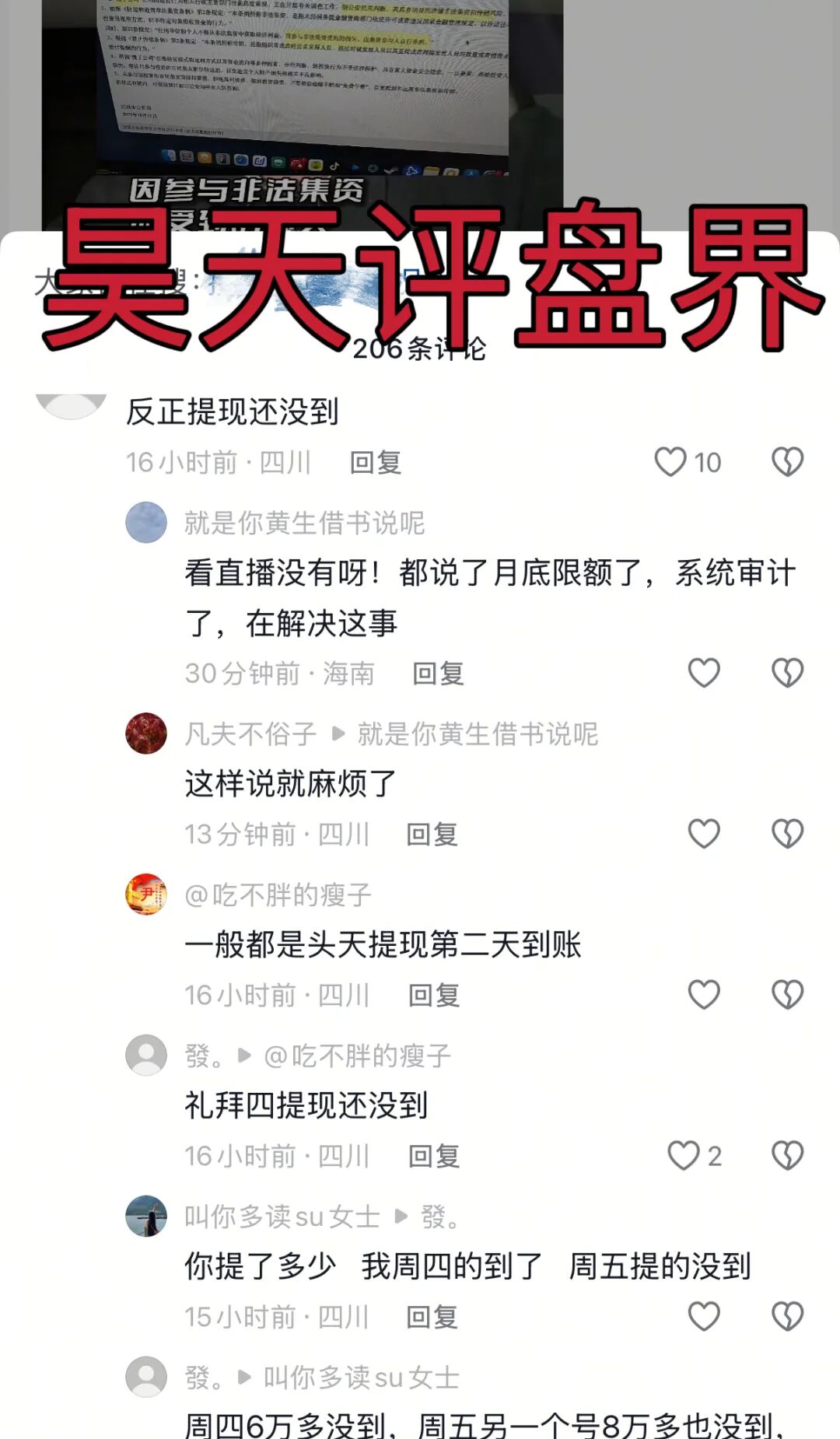Reply to the comment '一般都是头天提现第二天到账'

tap(434, 996)
